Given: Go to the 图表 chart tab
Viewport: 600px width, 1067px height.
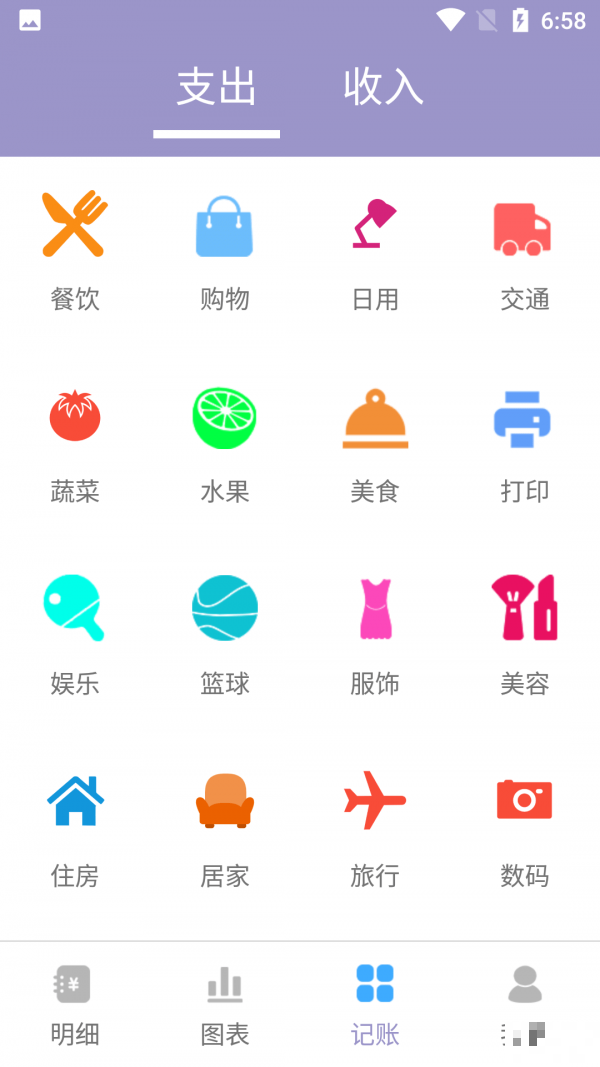Looking at the screenshot, I should (x=224, y=1006).
